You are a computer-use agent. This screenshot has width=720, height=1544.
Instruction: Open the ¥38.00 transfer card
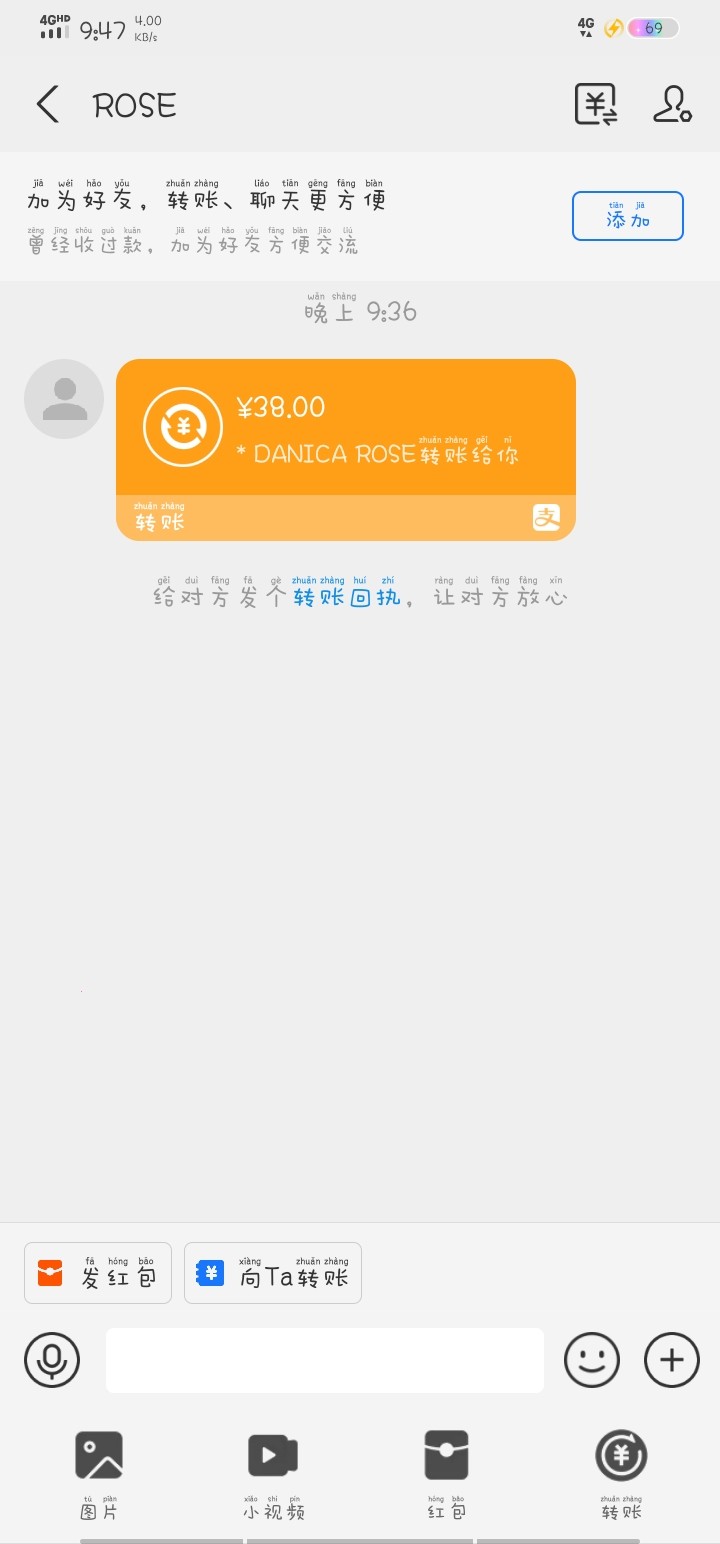[x=346, y=450]
